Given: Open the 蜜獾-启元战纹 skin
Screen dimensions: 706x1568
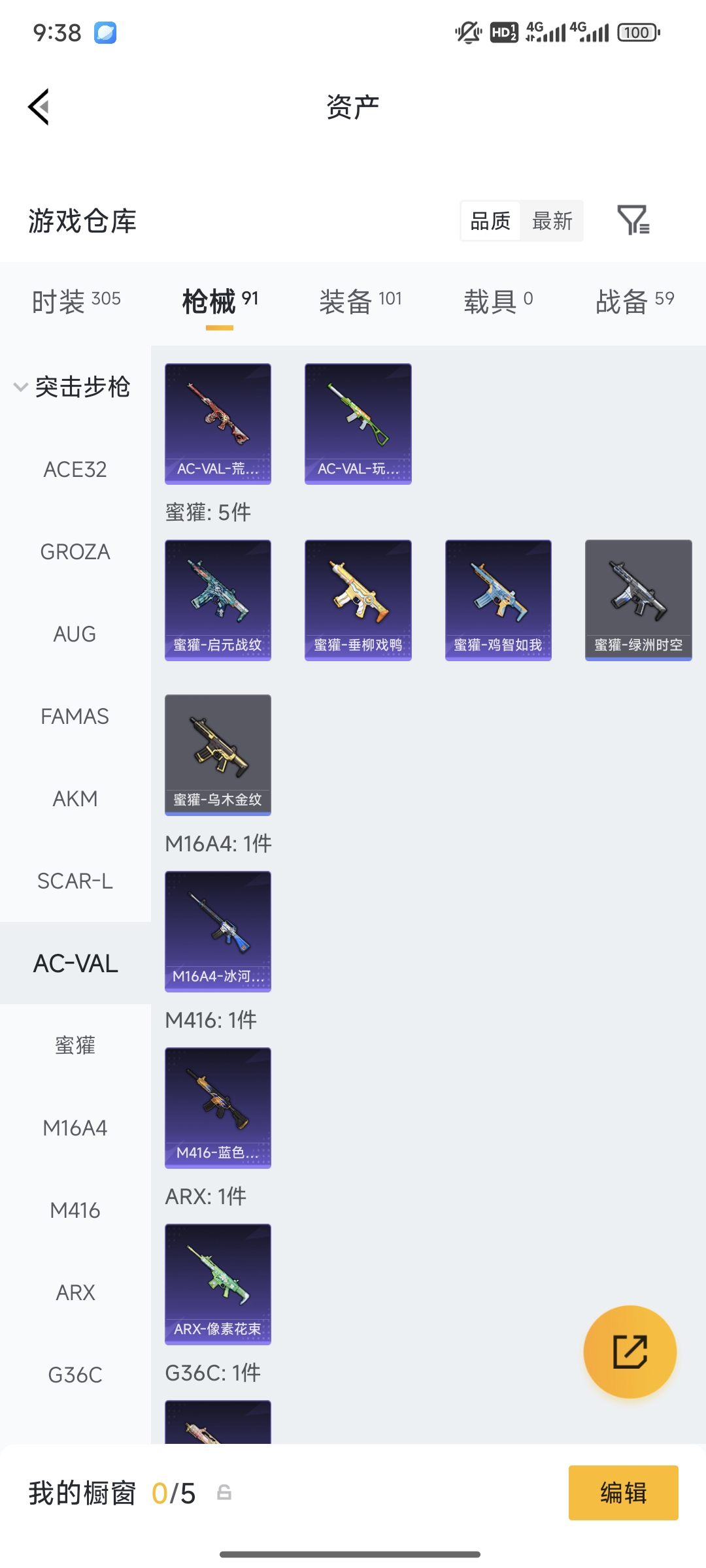Looking at the screenshot, I should 218,600.
